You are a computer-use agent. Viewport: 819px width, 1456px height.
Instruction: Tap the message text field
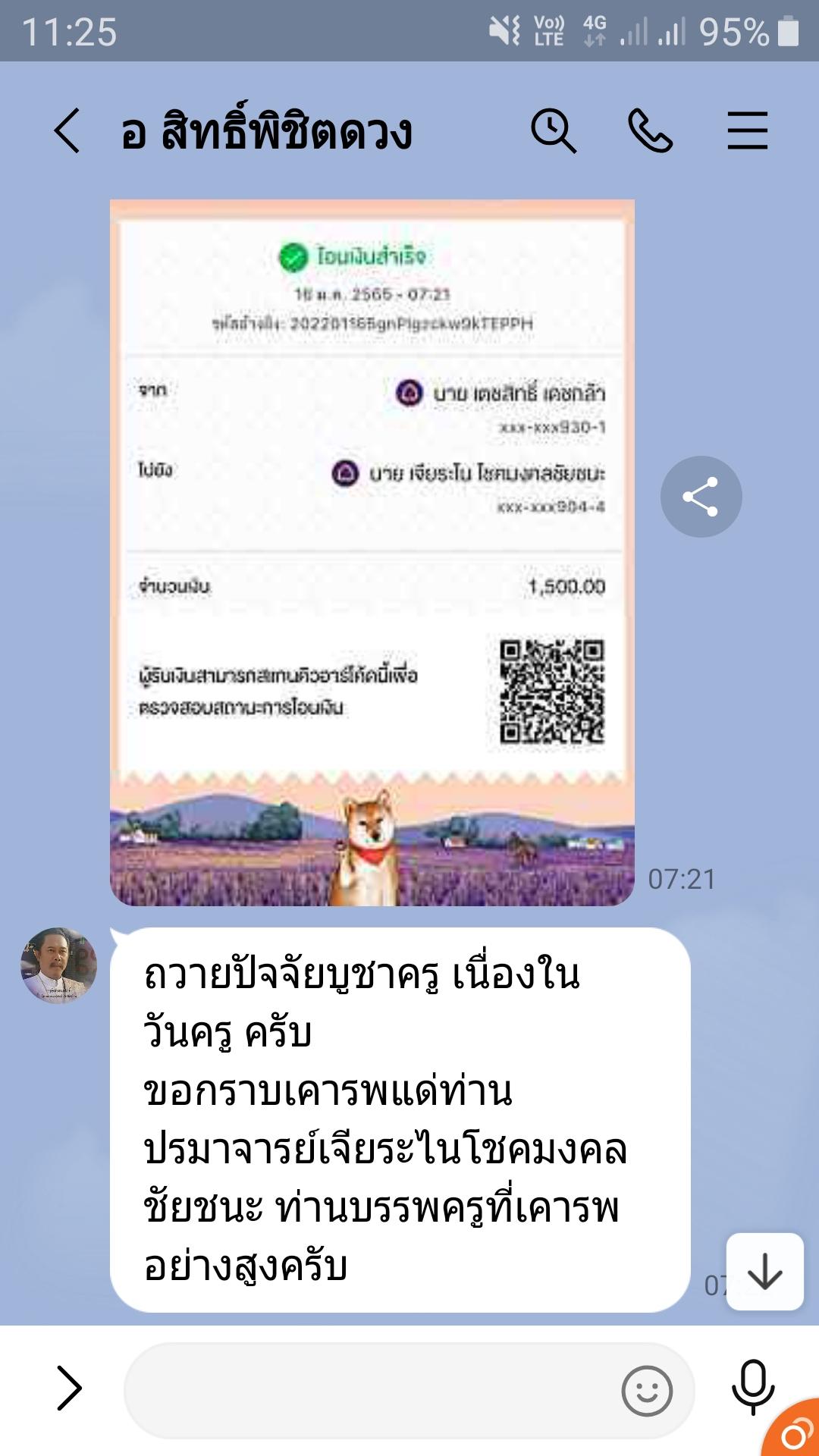(x=372, y=1390)
